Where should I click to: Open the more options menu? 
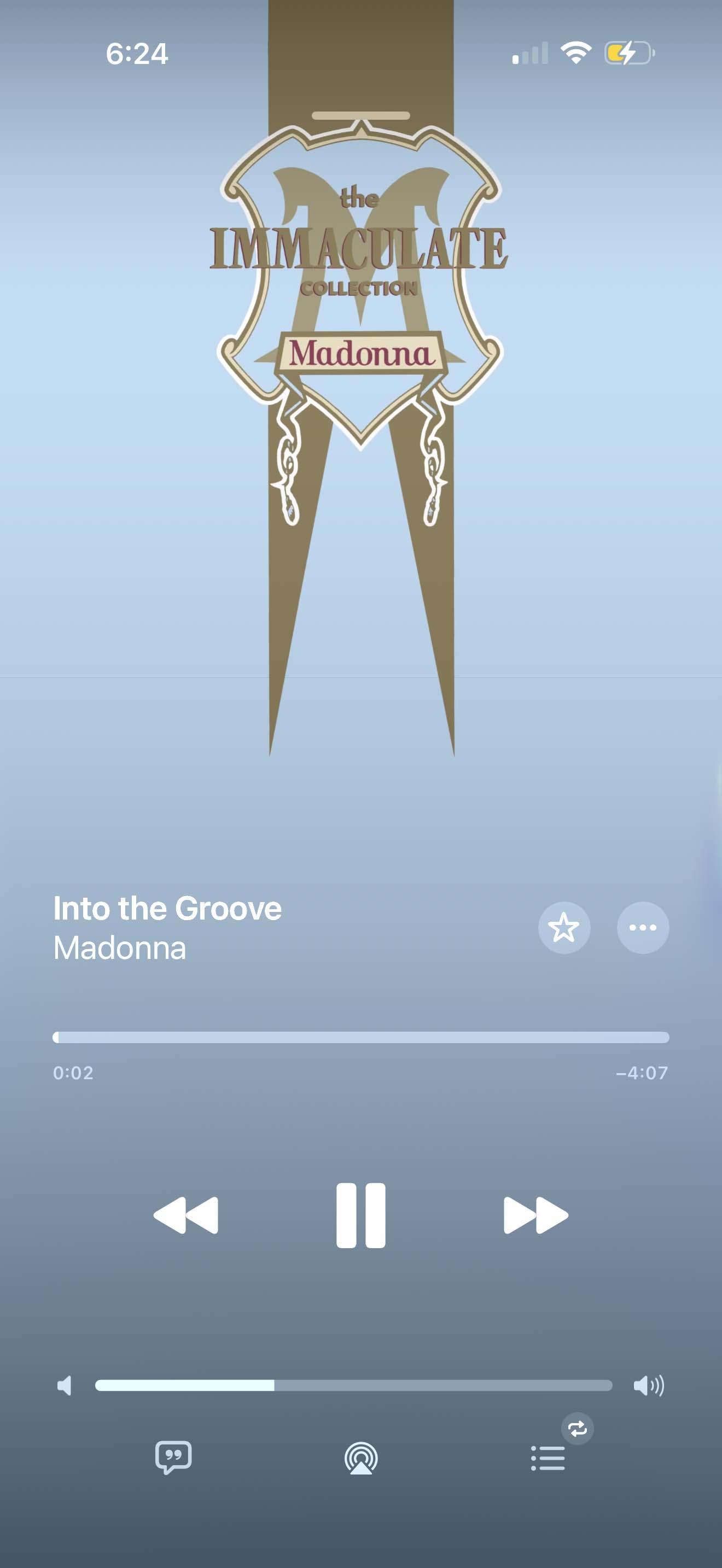click(x=643, y=927)
